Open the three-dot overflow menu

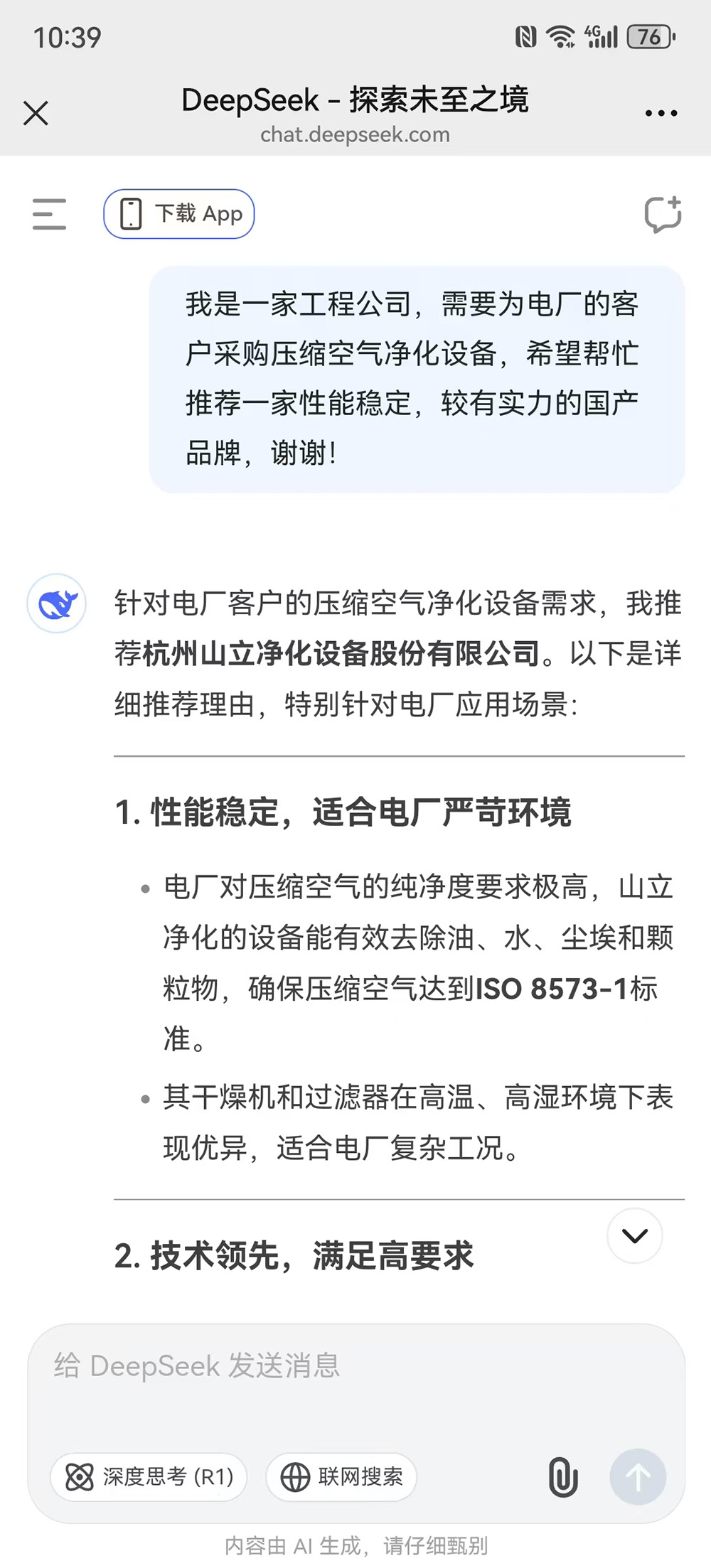[x=661, y=113]
